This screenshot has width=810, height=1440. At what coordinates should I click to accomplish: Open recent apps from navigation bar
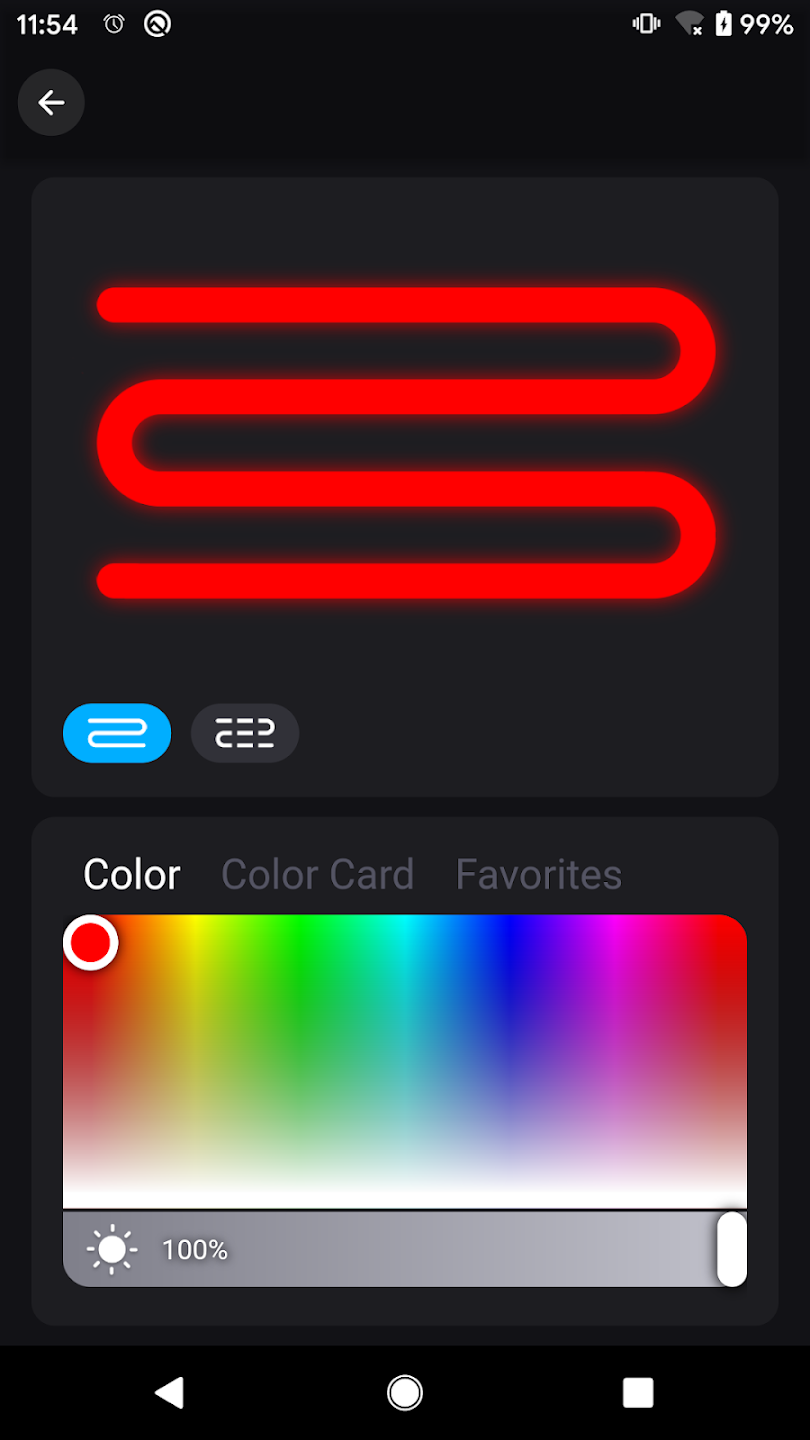(637, 1392)
